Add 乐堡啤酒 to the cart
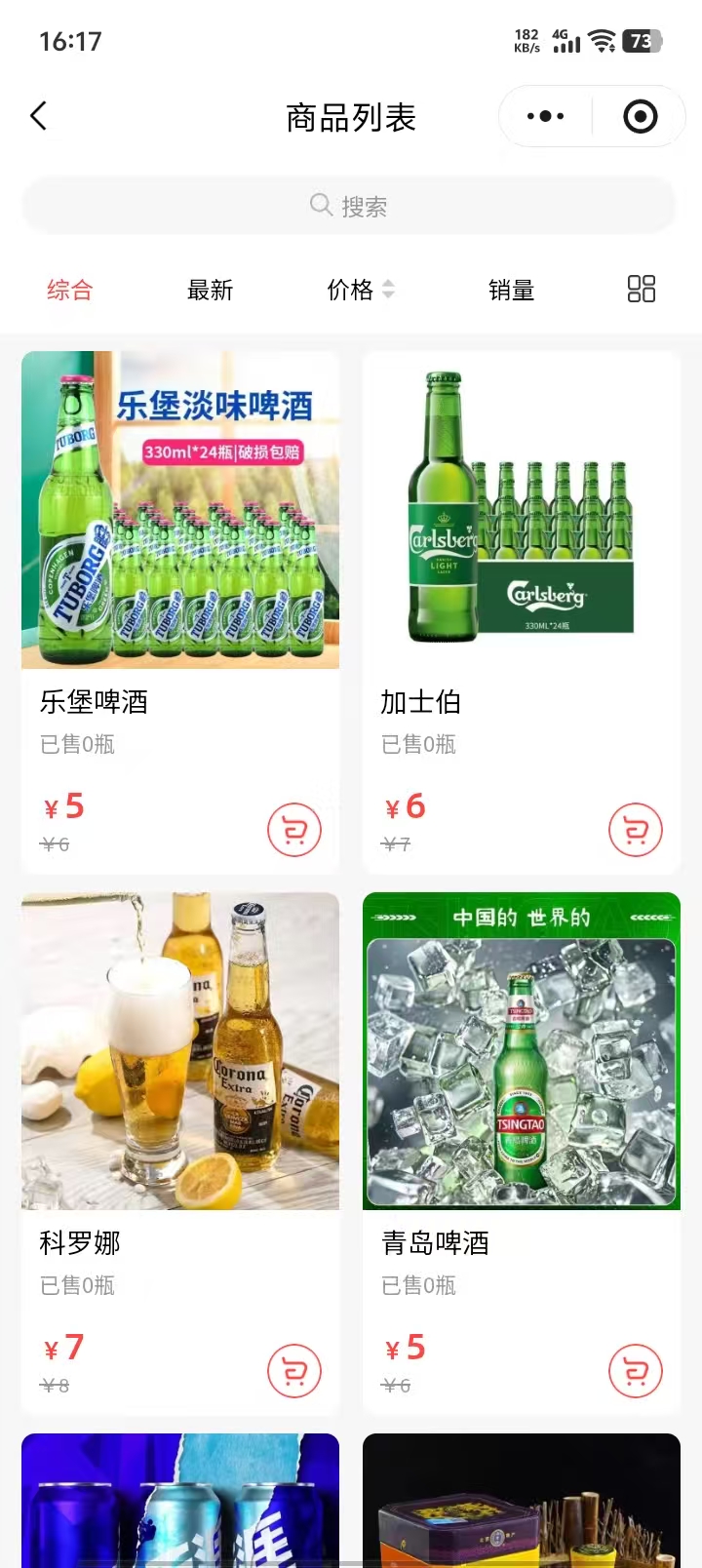Screen dimensions: 702x1568 (293, 830)
